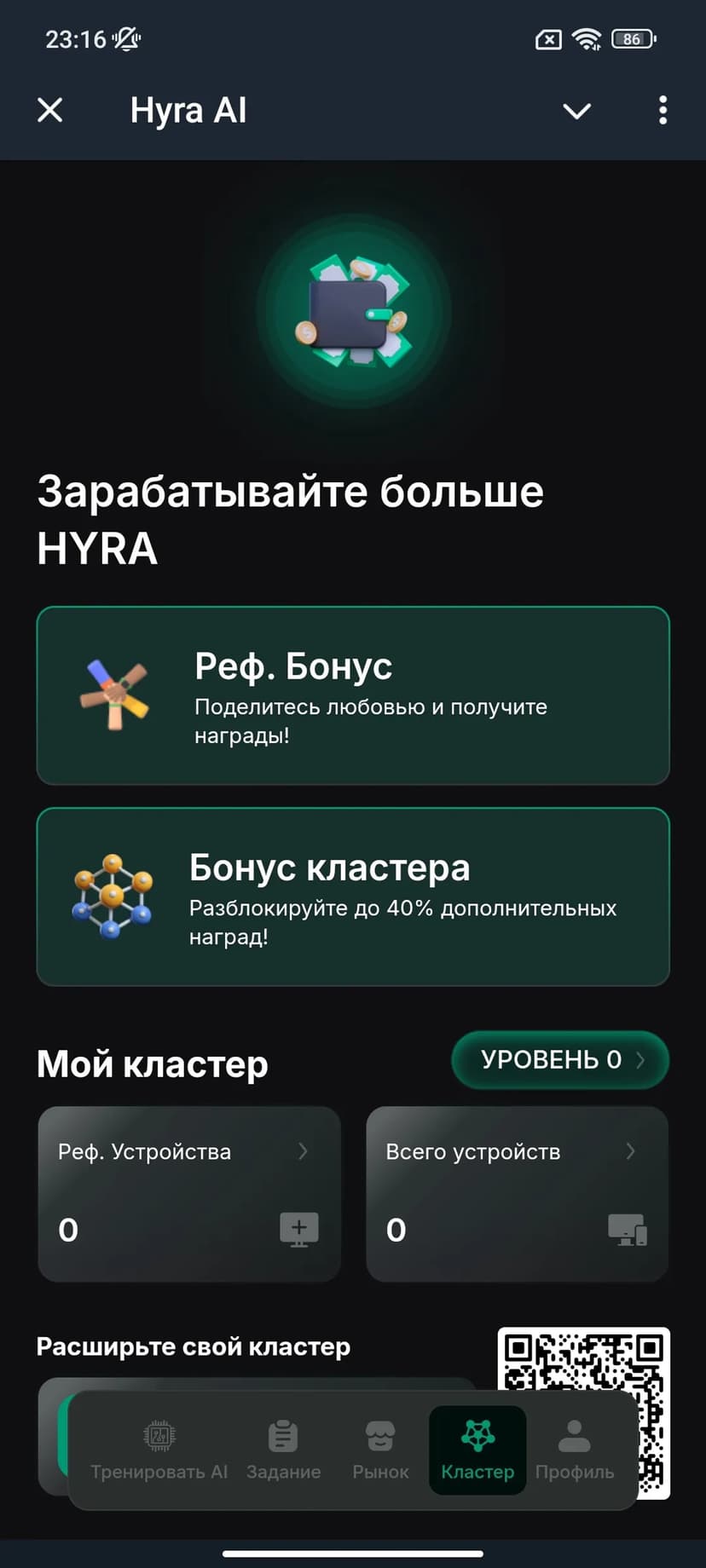The image size is (706, 1568).
Task: Close the Hyra AI mini app
Action: click(x=50, y=110)
